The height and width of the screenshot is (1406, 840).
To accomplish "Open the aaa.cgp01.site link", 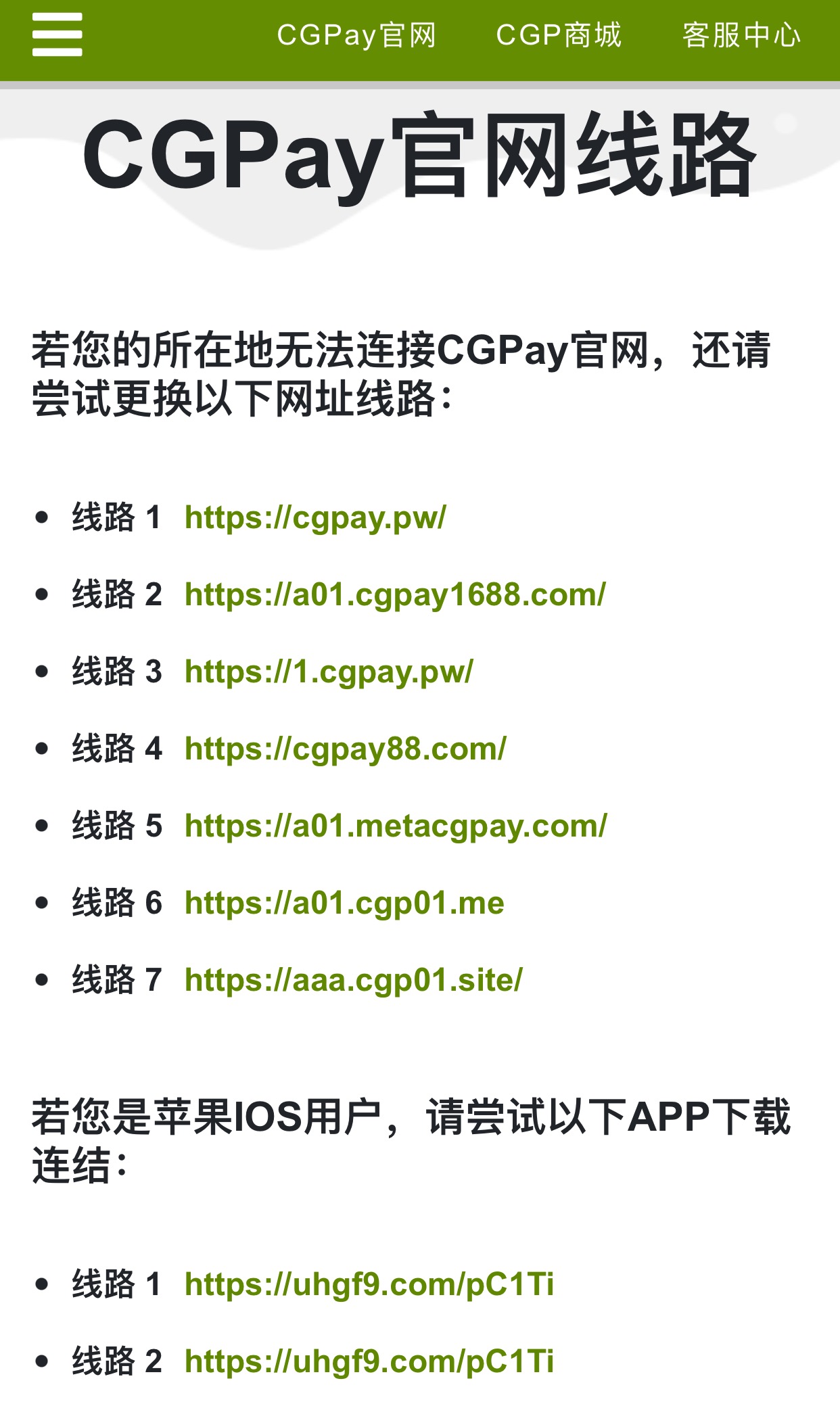I will pos(353,981).
